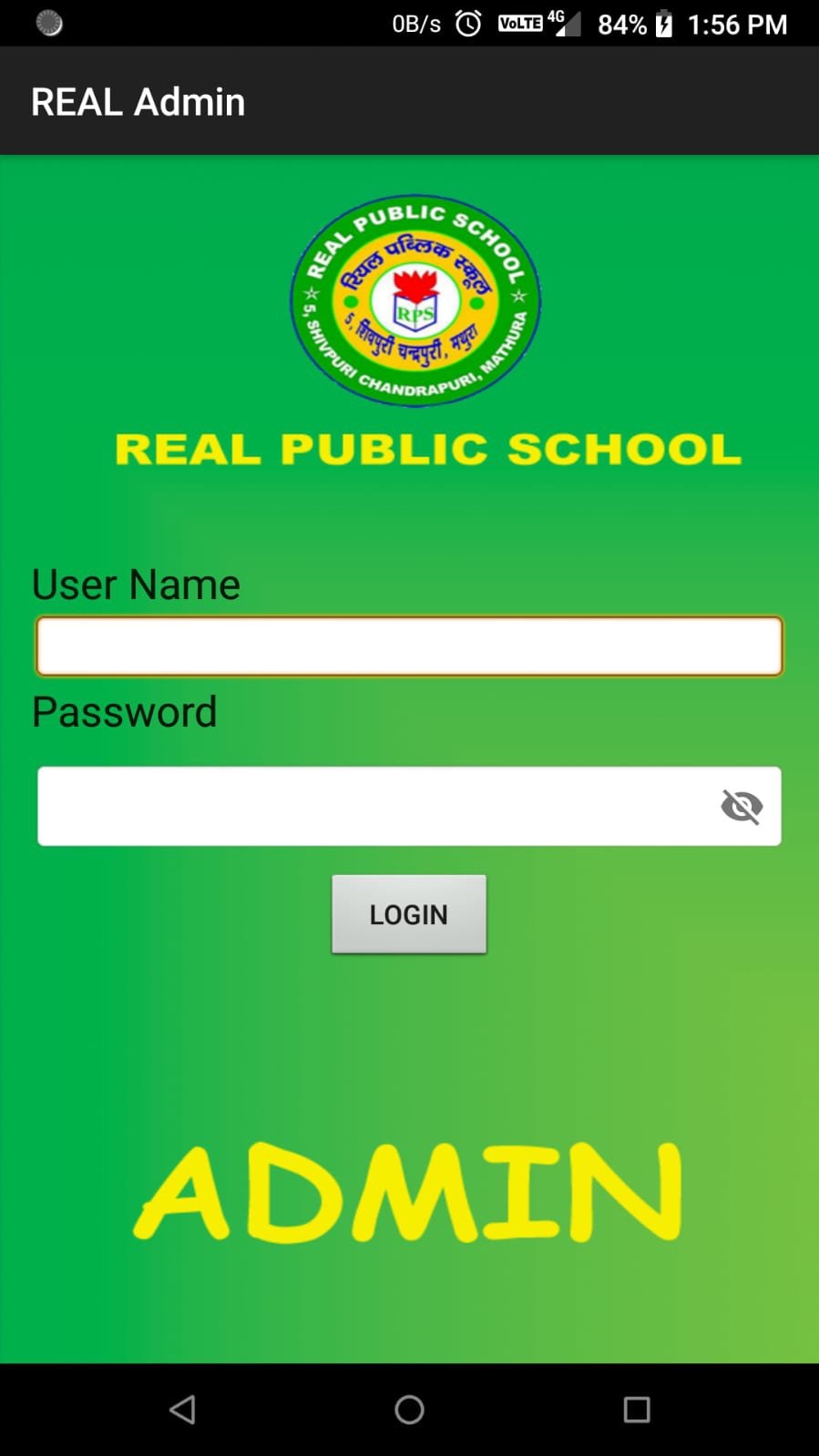The height and width of the screenshot is (1456, 819).
Task: Tap the recent apps square button
Action: point(636,1409)
